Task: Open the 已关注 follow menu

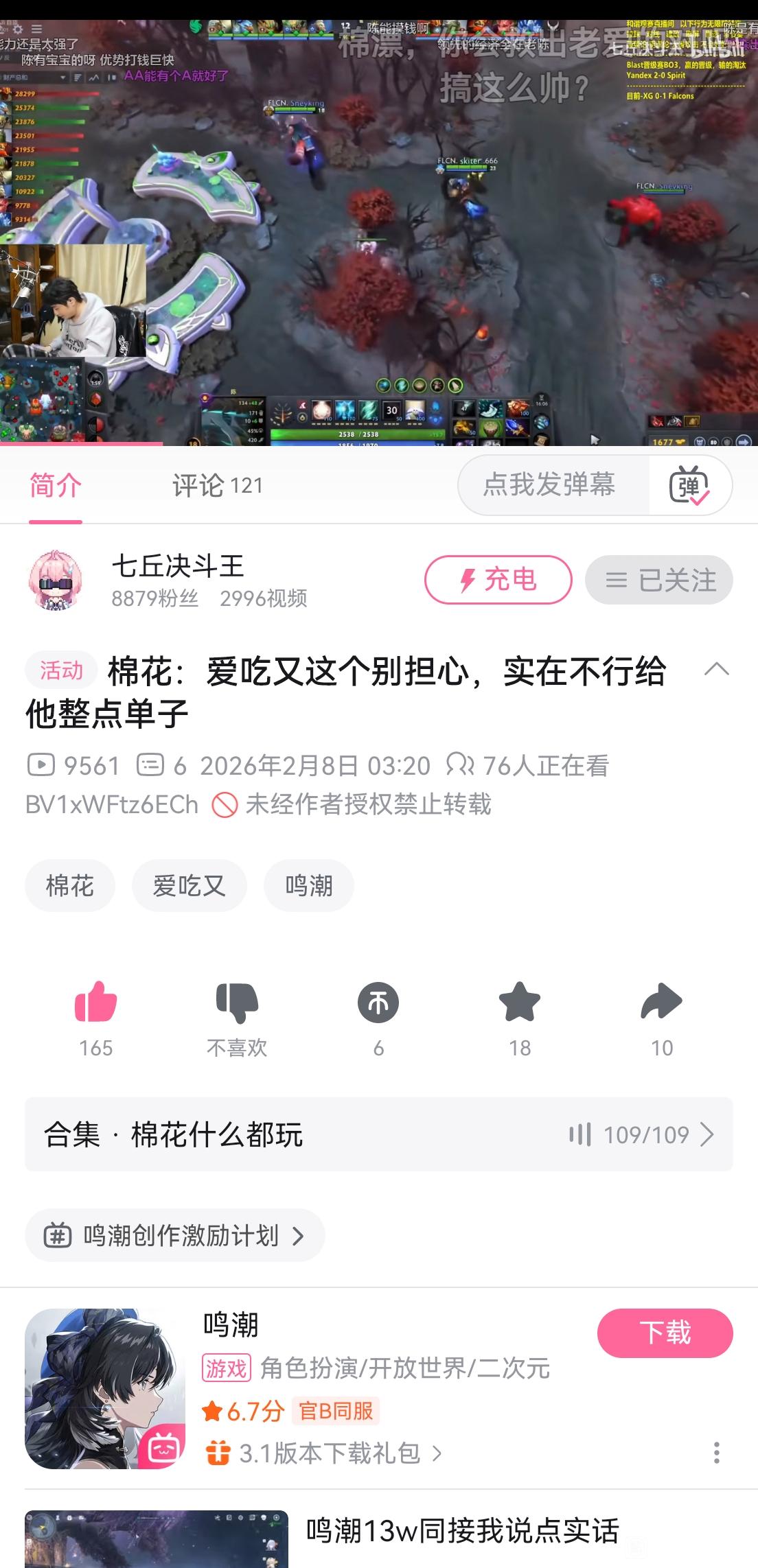Action: click(658, 580)
